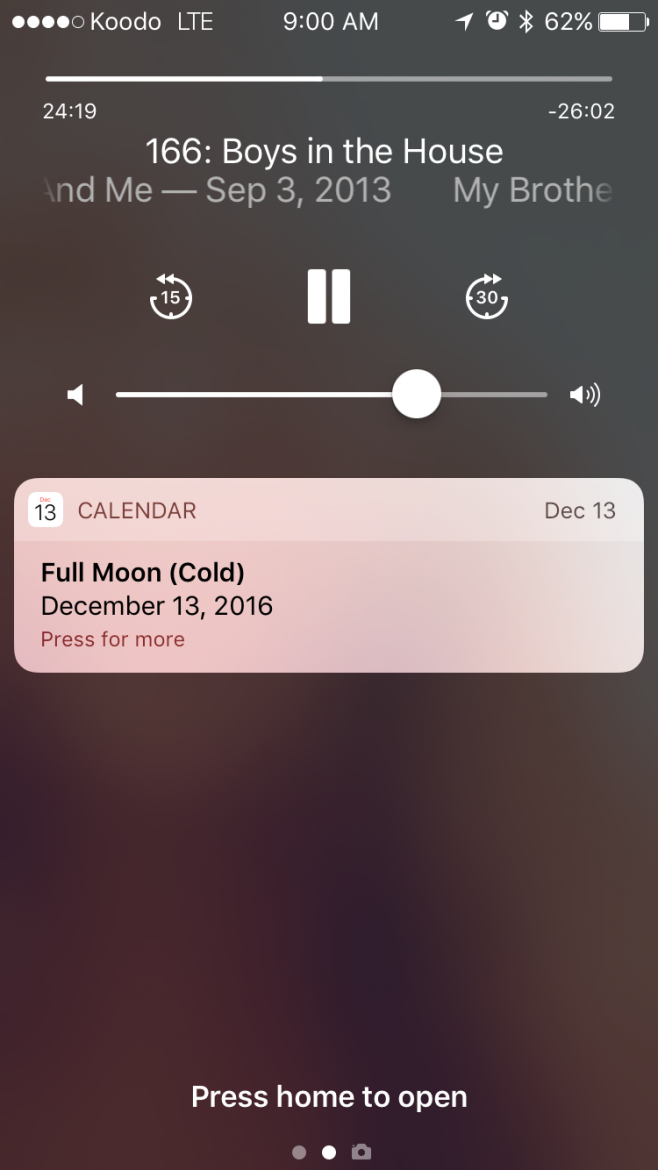658x1170 pixels.
Task: Tap the camera icon in page indicator
Action: (361, 1152)
